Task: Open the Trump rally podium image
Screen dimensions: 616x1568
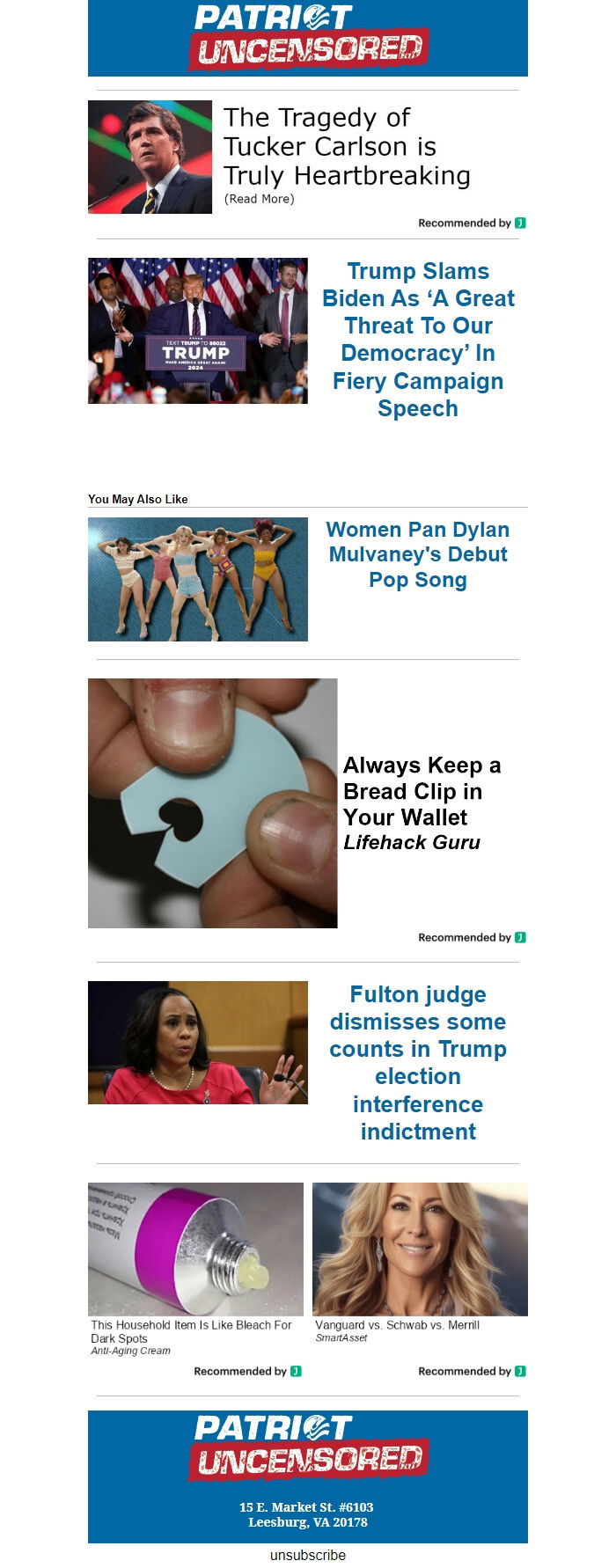Action: [x=198, y=331]
